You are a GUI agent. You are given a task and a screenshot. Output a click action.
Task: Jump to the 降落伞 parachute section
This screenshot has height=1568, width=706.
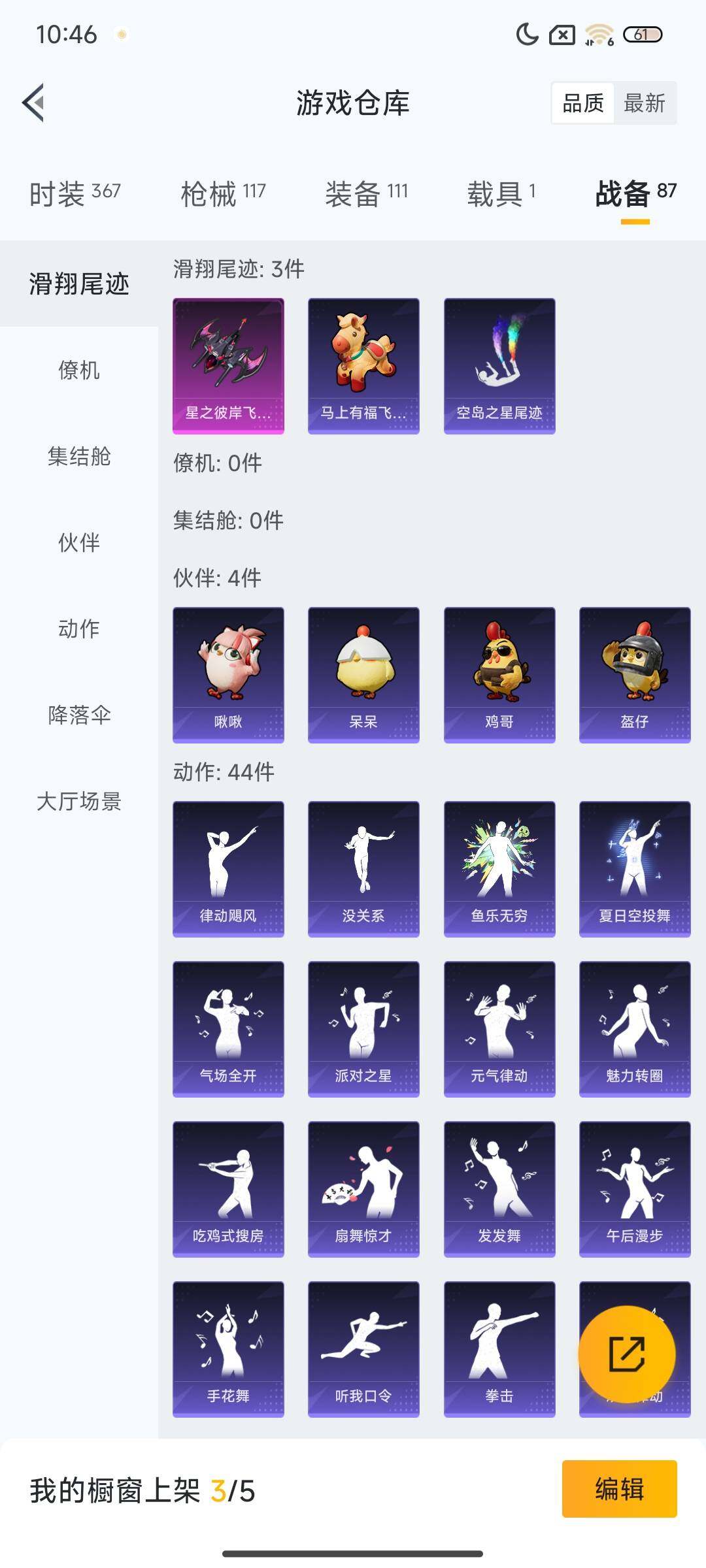pyautogui.click(x=78, y=716)
